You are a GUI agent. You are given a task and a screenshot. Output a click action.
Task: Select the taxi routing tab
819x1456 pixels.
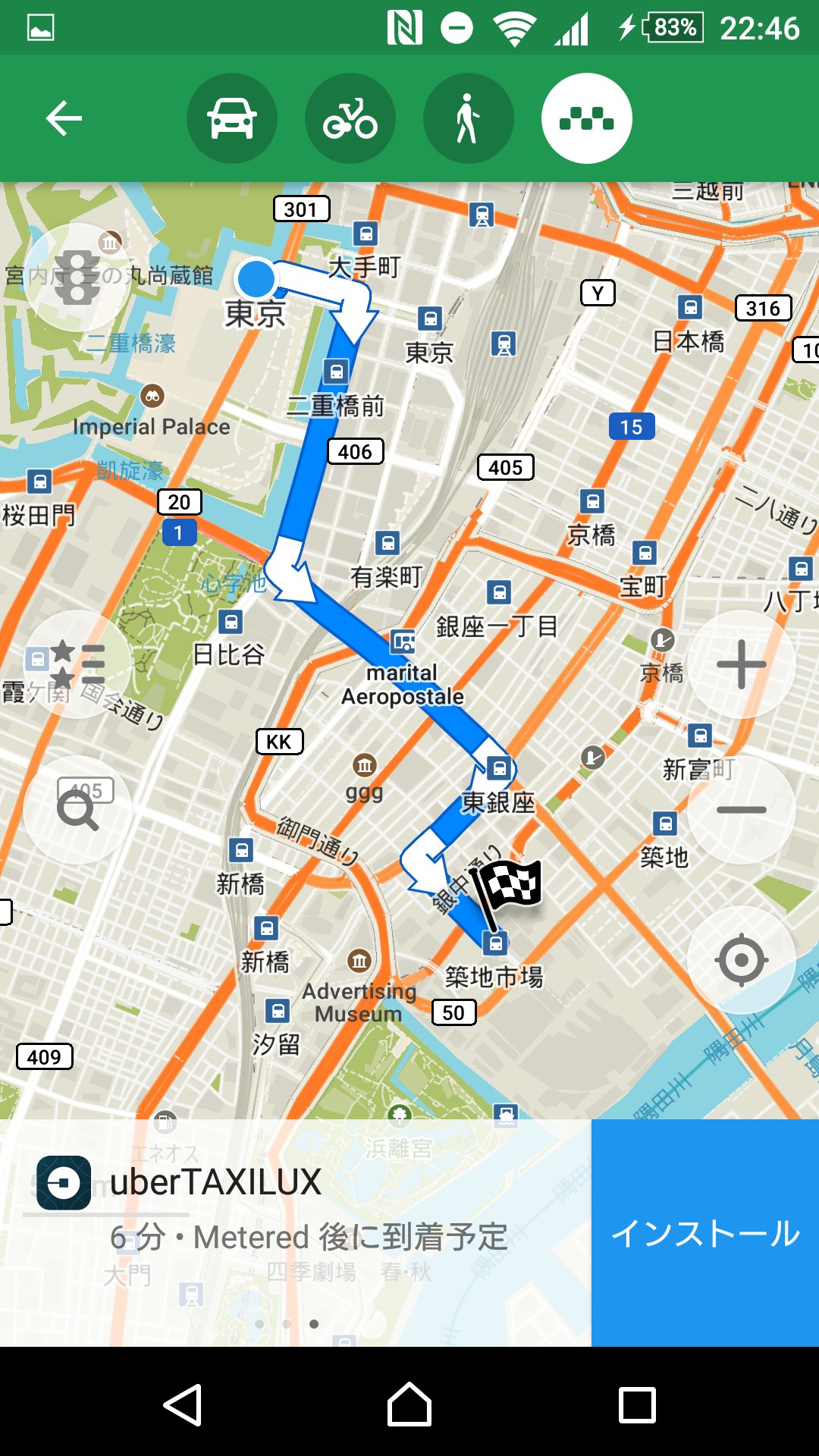587,118
